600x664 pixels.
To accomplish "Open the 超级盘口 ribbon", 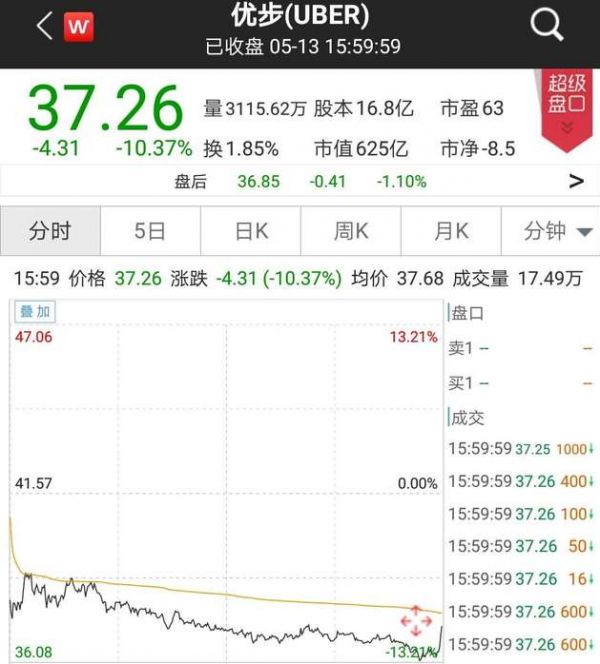I will click(566, 107).
